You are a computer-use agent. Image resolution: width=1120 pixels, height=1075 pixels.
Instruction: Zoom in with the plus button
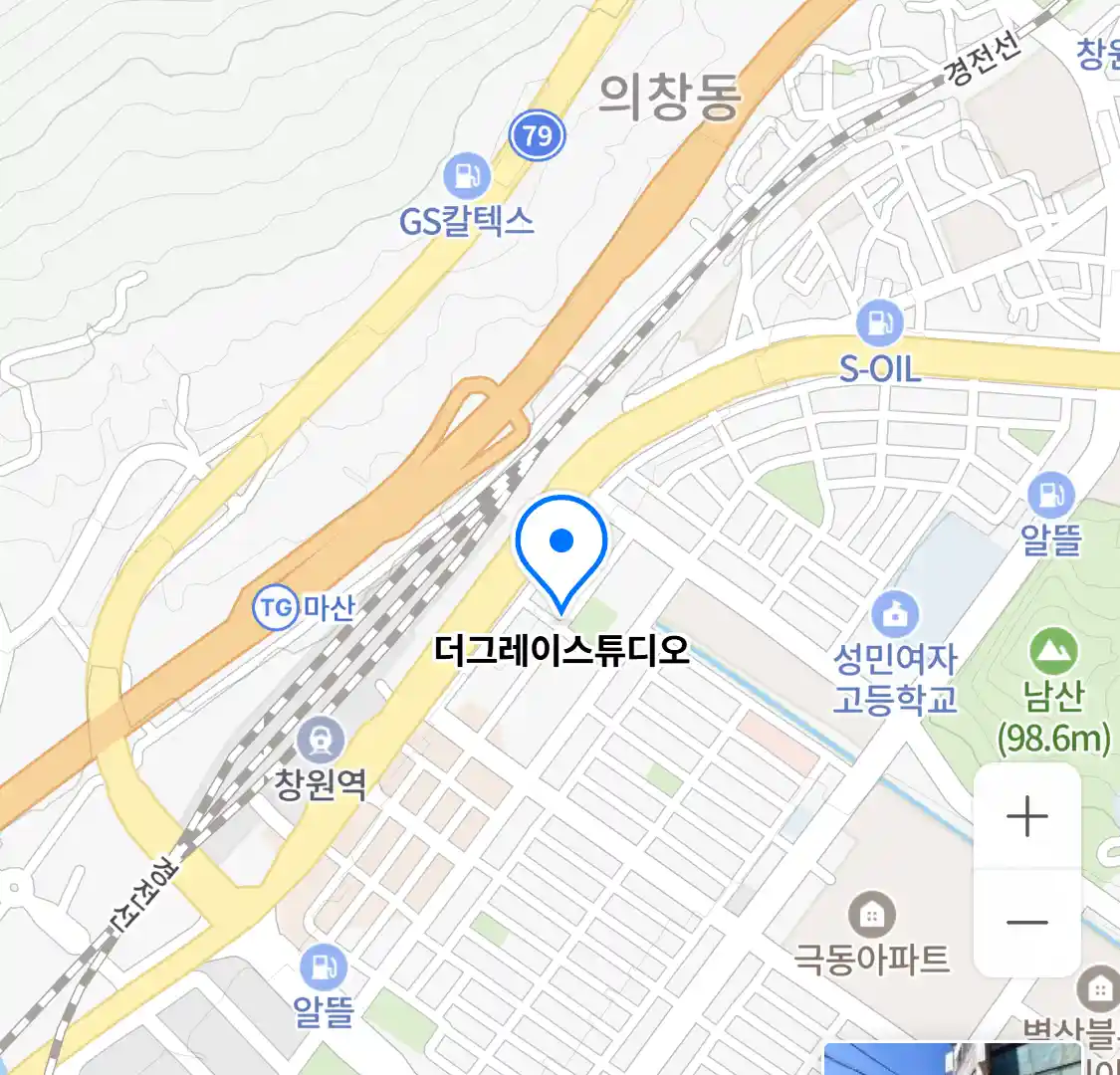(1026, 817)
